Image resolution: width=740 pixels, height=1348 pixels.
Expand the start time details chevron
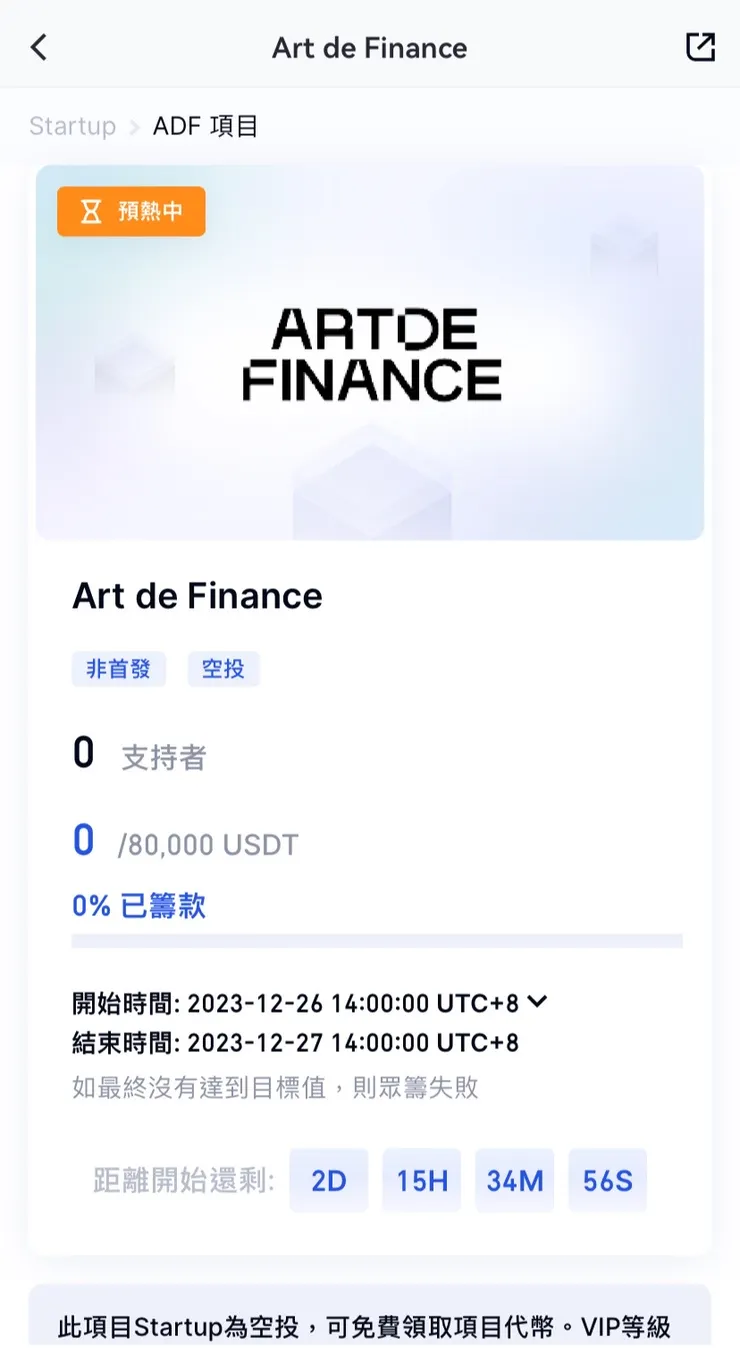click(538, 1003)
